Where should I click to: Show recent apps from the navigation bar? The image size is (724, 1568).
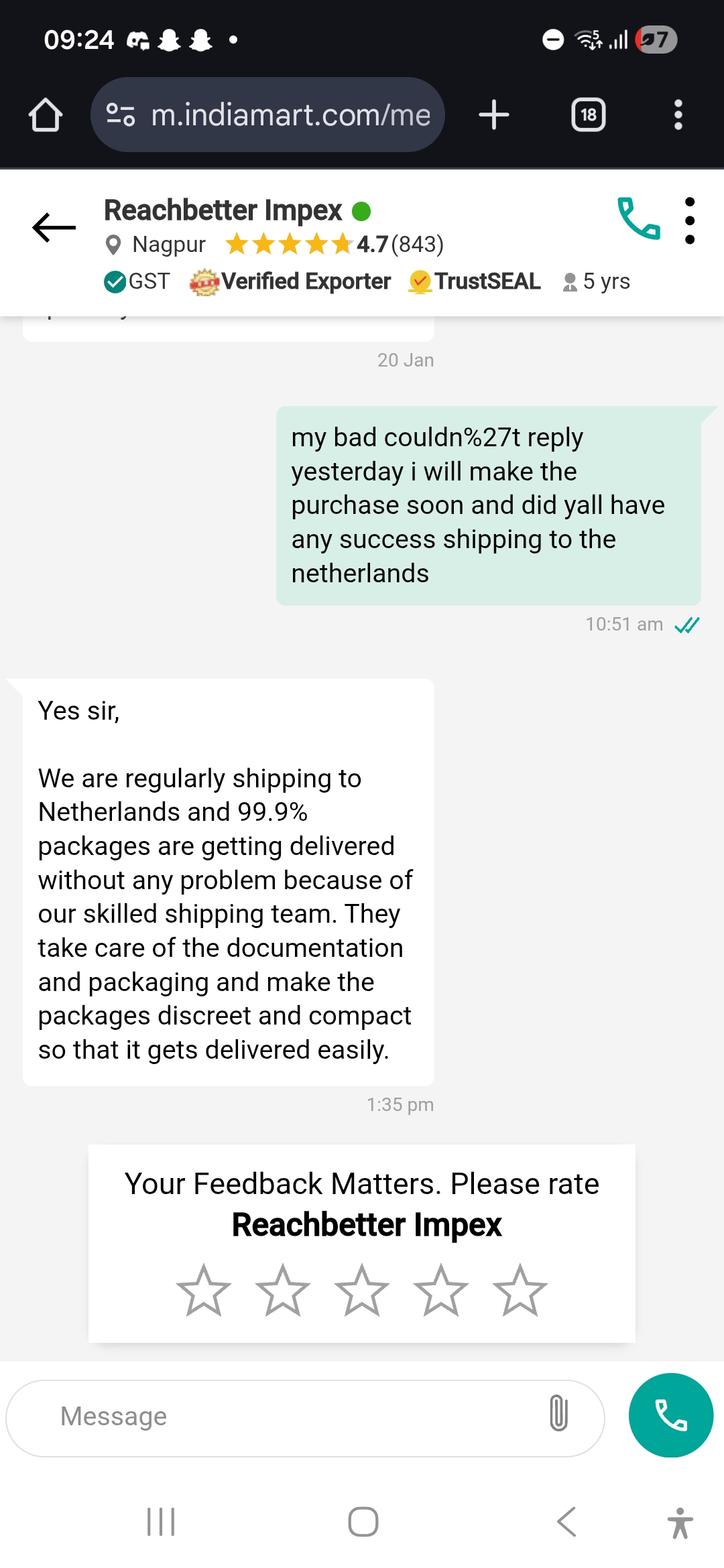(x=161, y=1522)
